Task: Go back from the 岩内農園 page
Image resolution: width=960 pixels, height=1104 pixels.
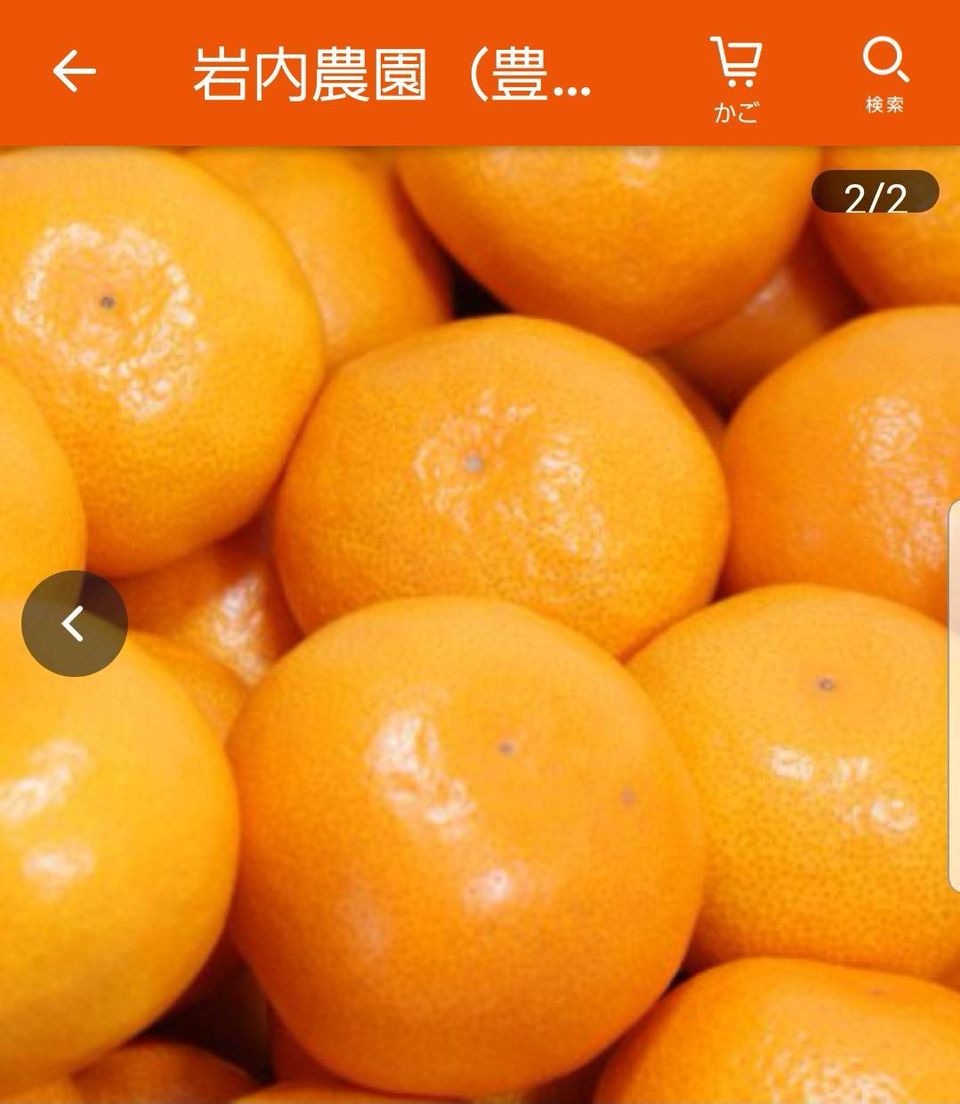Action: (74, 72)
